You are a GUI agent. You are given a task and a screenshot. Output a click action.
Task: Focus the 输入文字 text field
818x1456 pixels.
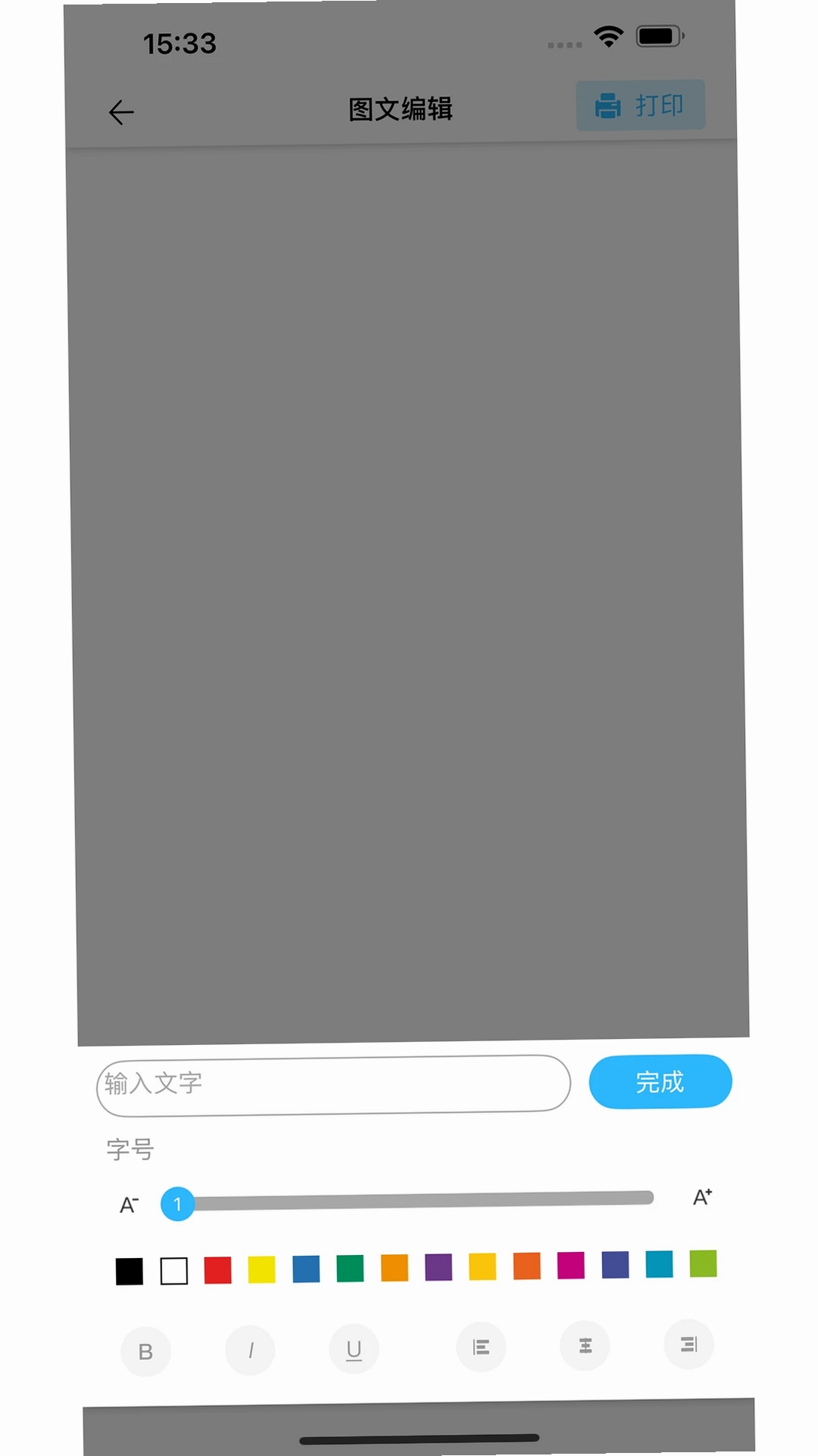coord(333,1084)
